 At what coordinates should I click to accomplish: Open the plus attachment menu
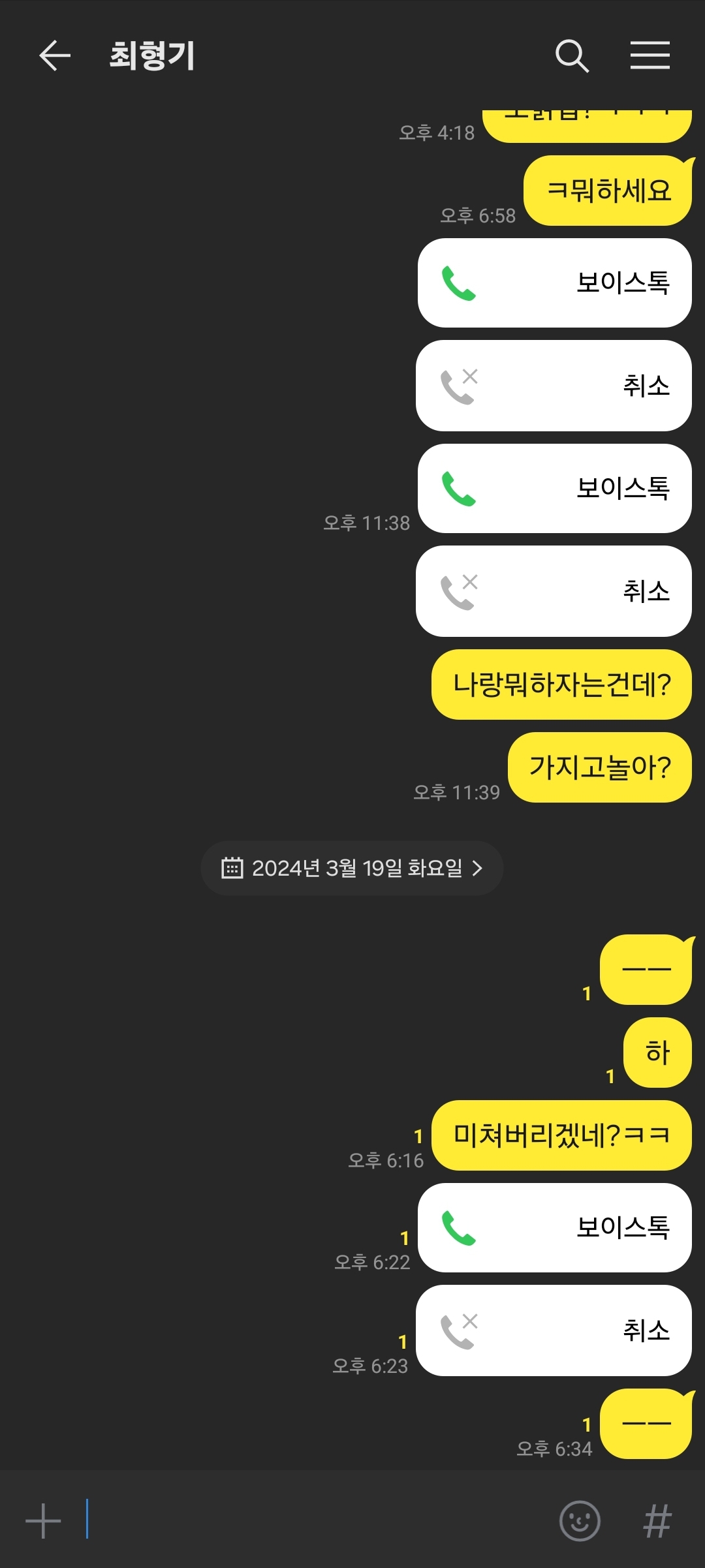tap(43, 1521)
